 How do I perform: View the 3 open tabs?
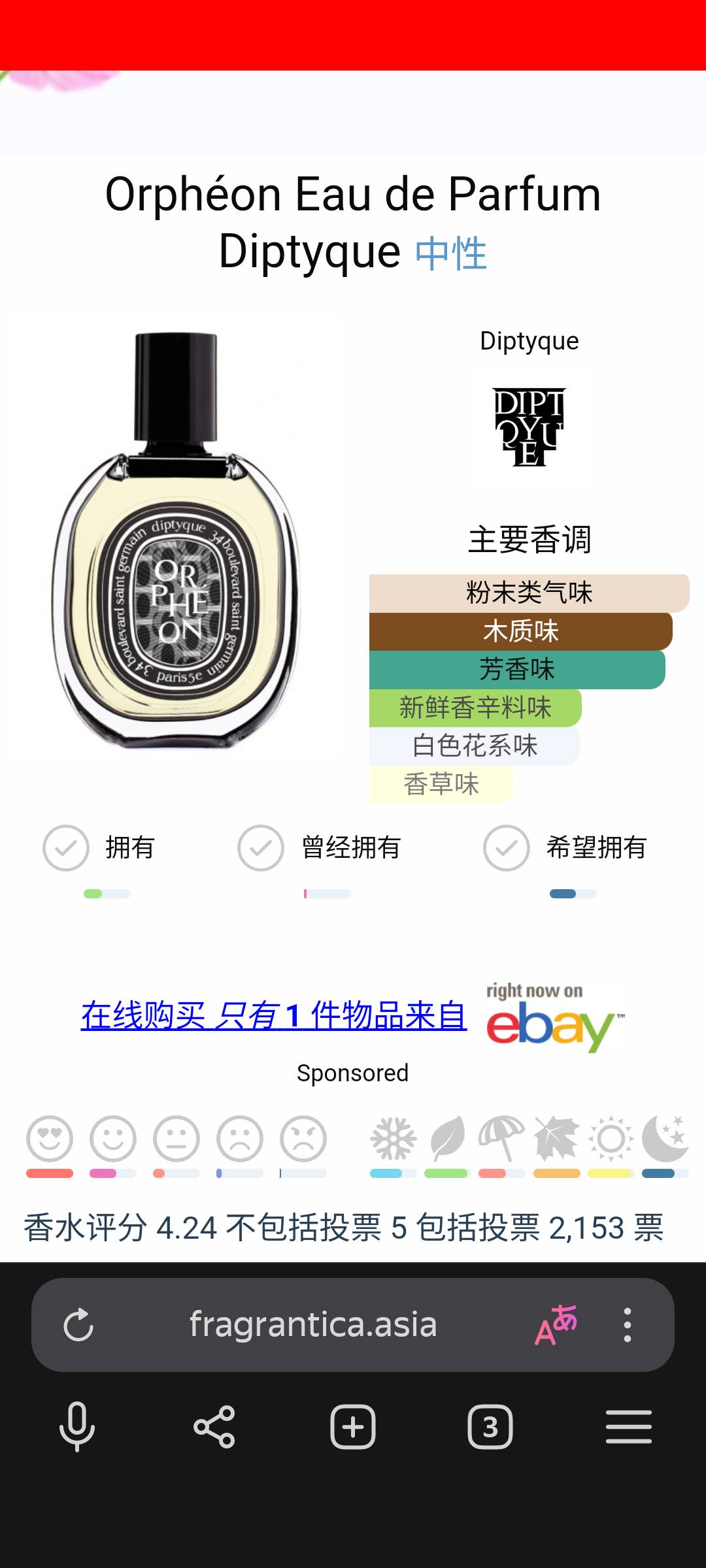[x=490, y=1427]
